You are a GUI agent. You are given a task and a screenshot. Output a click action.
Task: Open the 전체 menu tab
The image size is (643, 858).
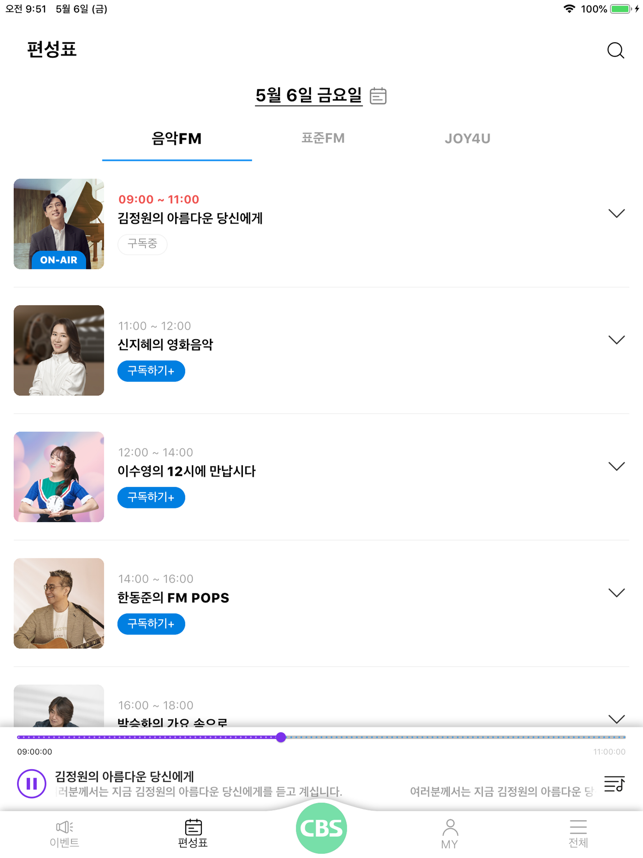[x=578, y=833]
